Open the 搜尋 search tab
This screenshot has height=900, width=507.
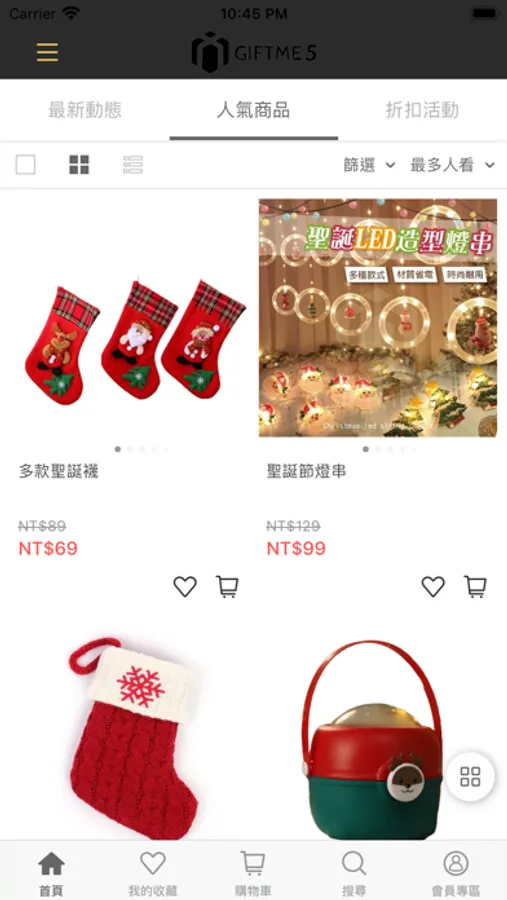tap(354, 874)
